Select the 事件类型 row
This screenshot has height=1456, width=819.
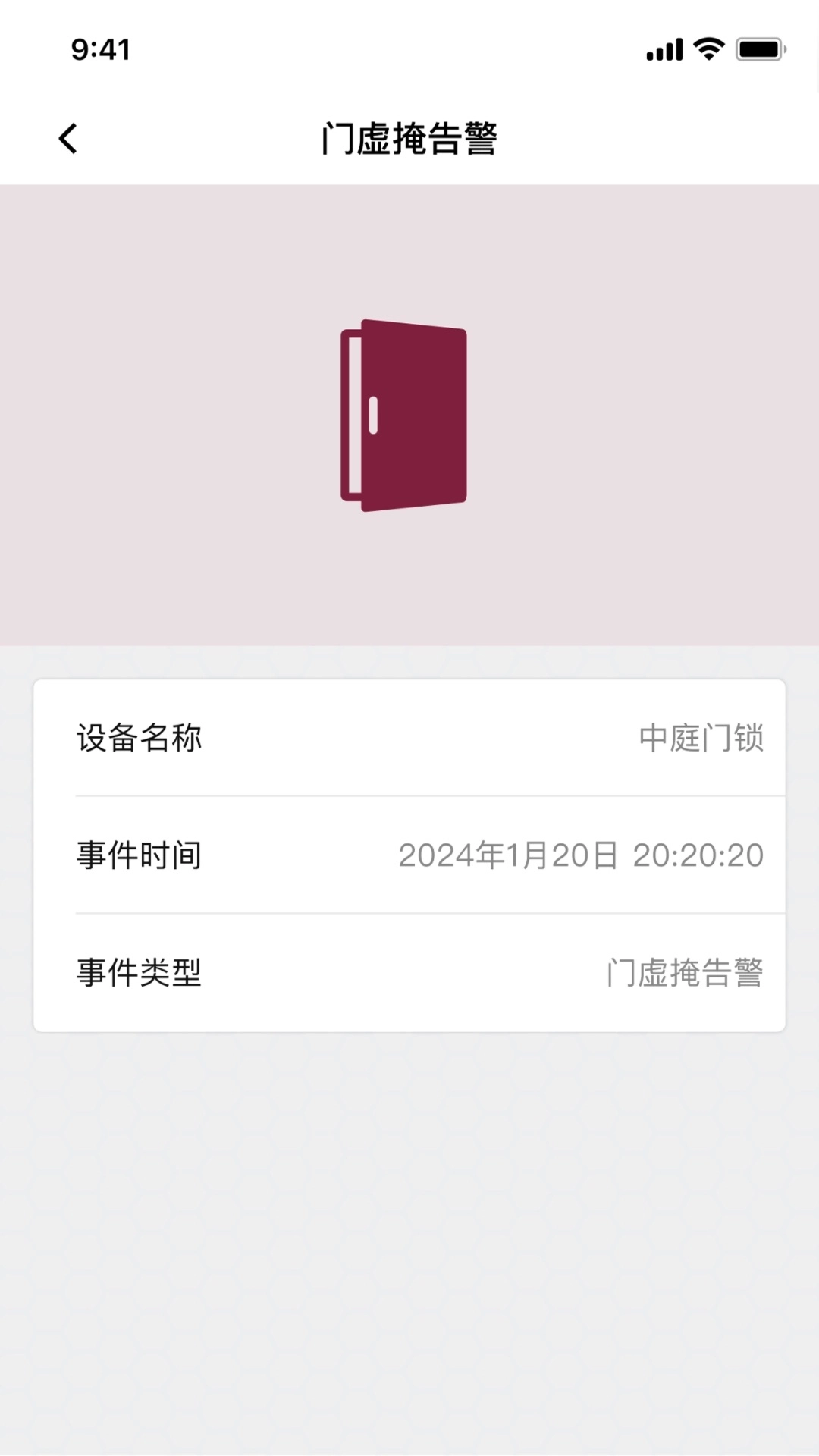(409, 972)
